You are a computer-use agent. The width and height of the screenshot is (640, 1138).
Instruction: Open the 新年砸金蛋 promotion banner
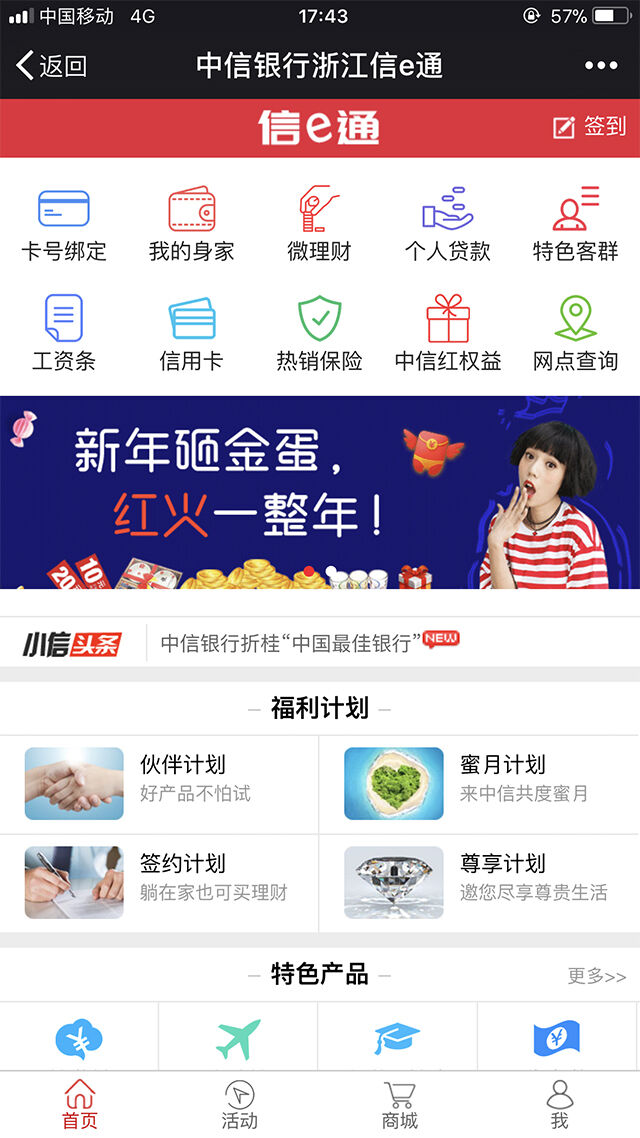point(320,492)
